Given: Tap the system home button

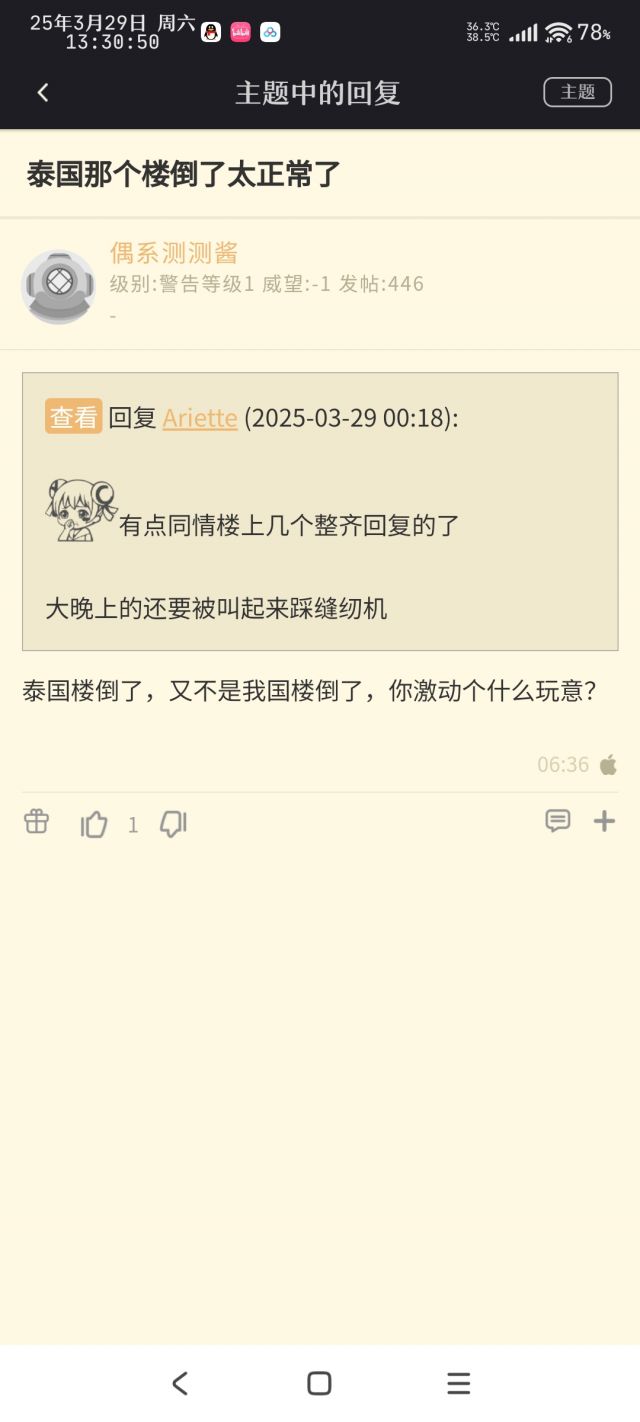Looking at the screenshot, I should (319, 1383).
